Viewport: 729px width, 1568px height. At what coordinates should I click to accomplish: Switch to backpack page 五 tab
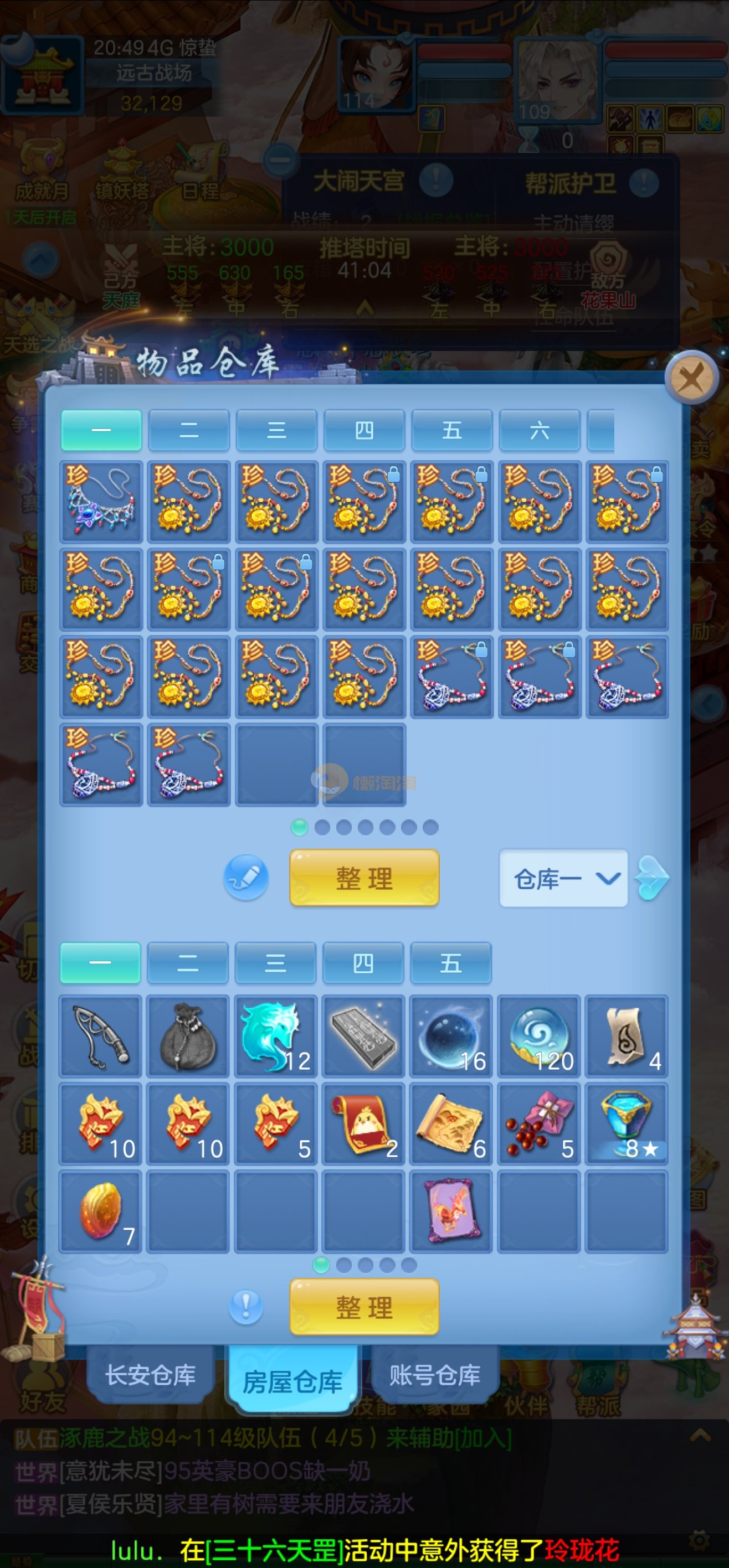pyautogui.click(x=451, y=963)
